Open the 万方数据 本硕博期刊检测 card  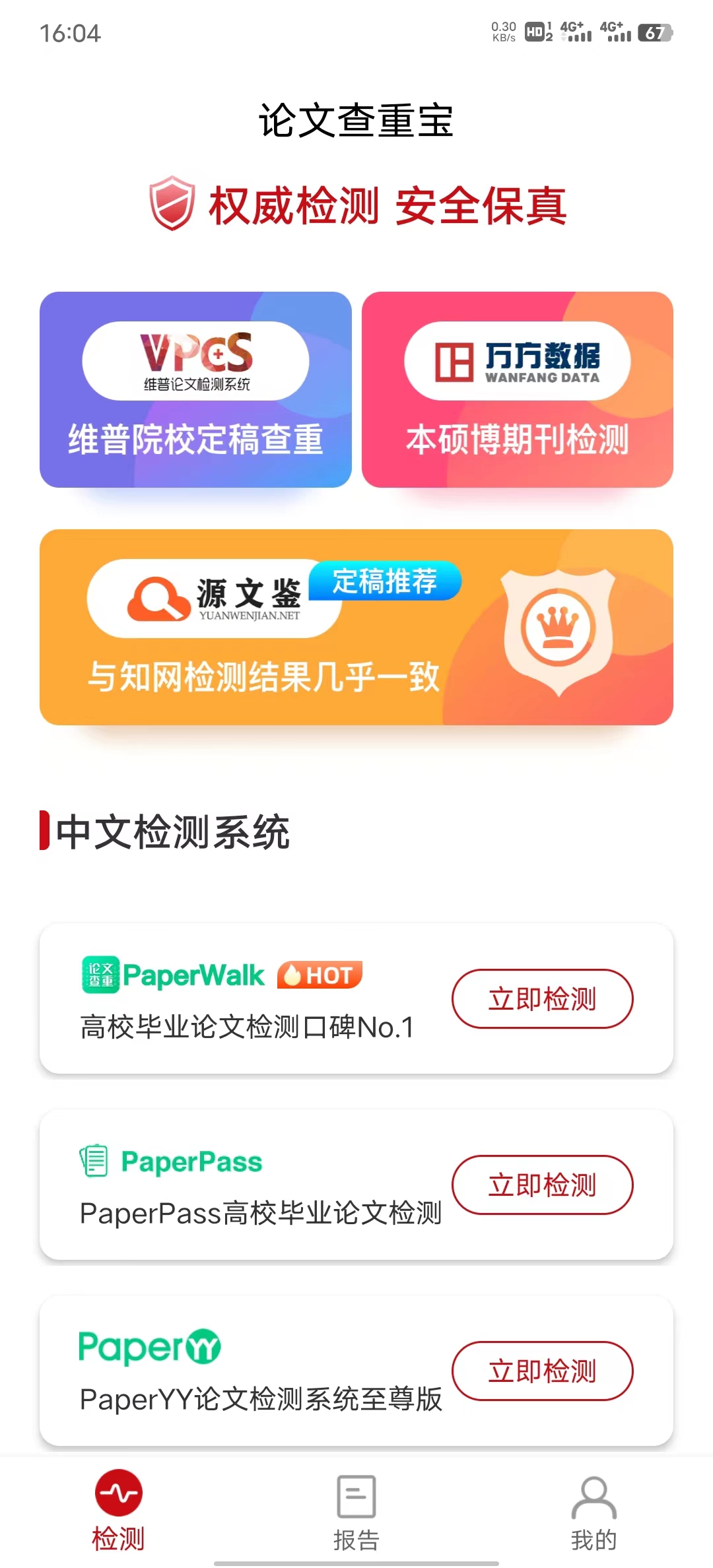[x=517, y=389]
